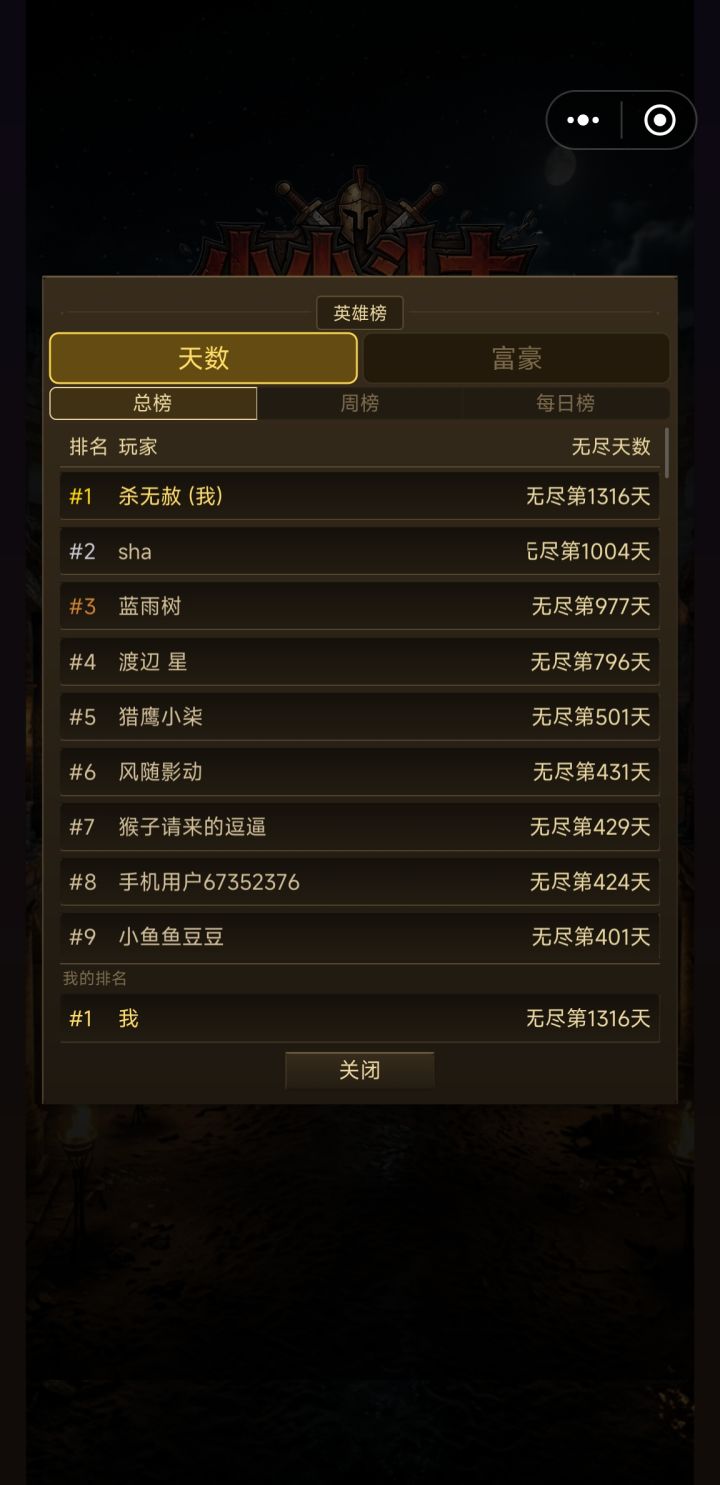Click the #5 player 猎鹰小柒 row
The height and width of the screenshot is (1485, 720).
(x=359, y=716)
